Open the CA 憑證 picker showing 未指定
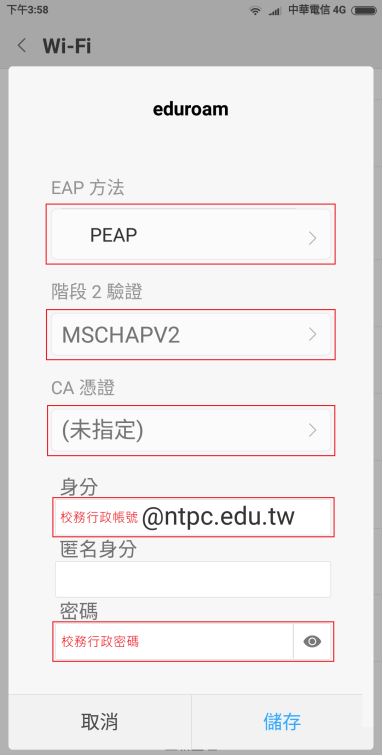 coord(191,430)
